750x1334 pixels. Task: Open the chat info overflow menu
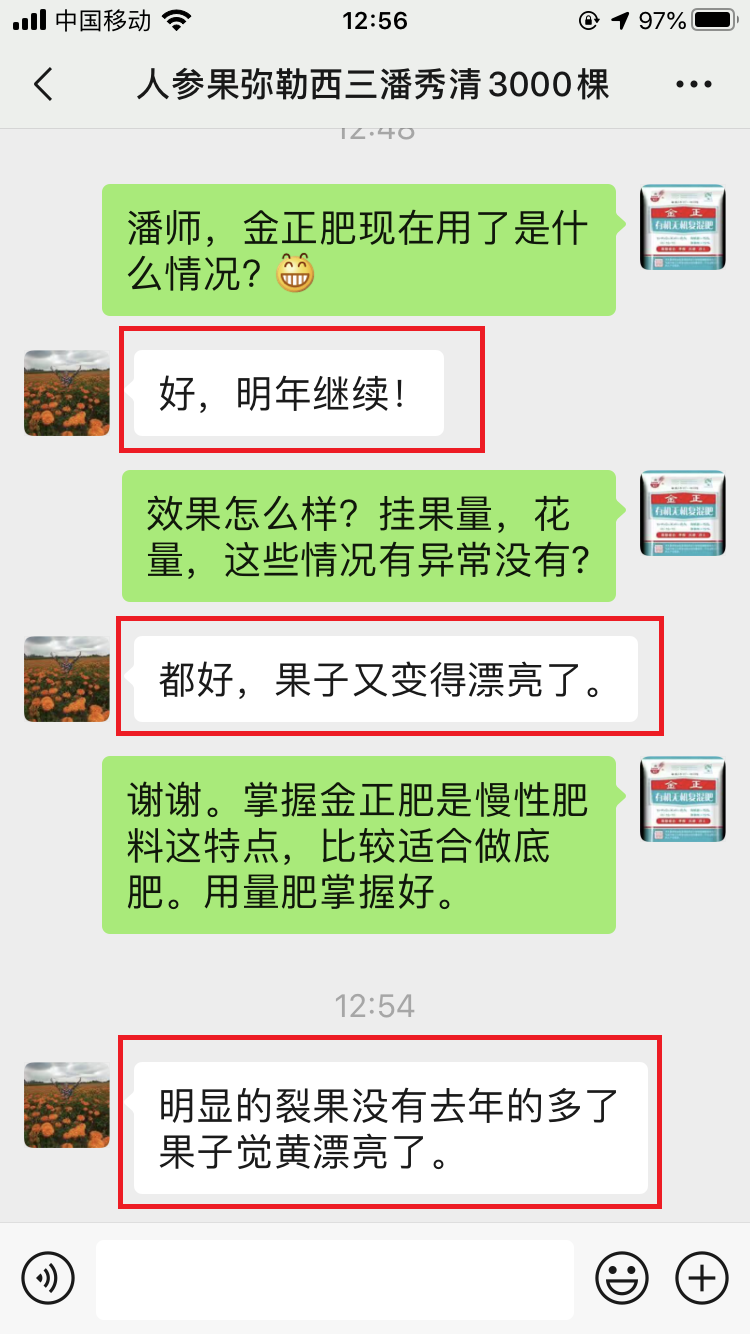click(693, 85)
